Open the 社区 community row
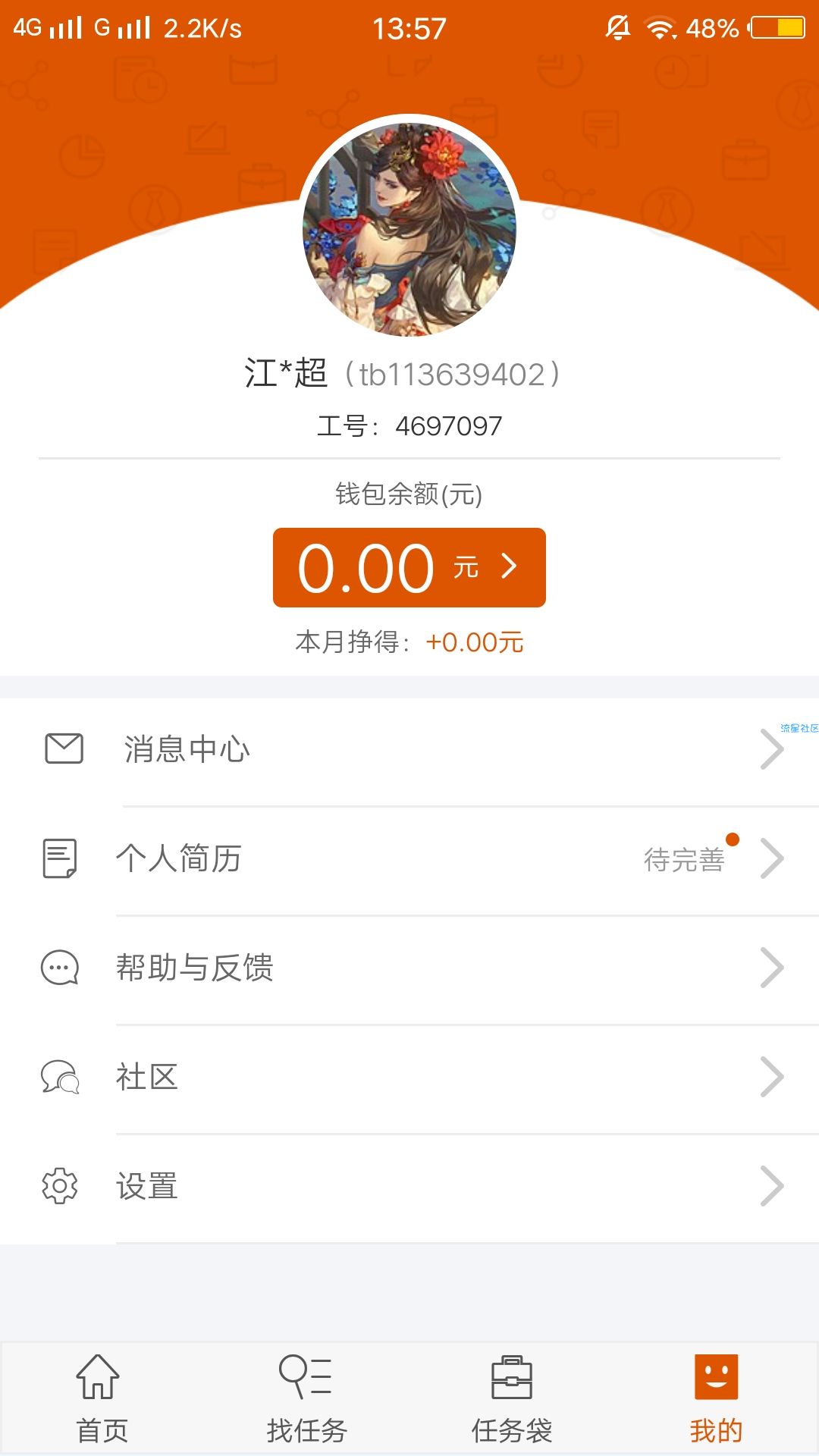 [x=409, y=1077]
